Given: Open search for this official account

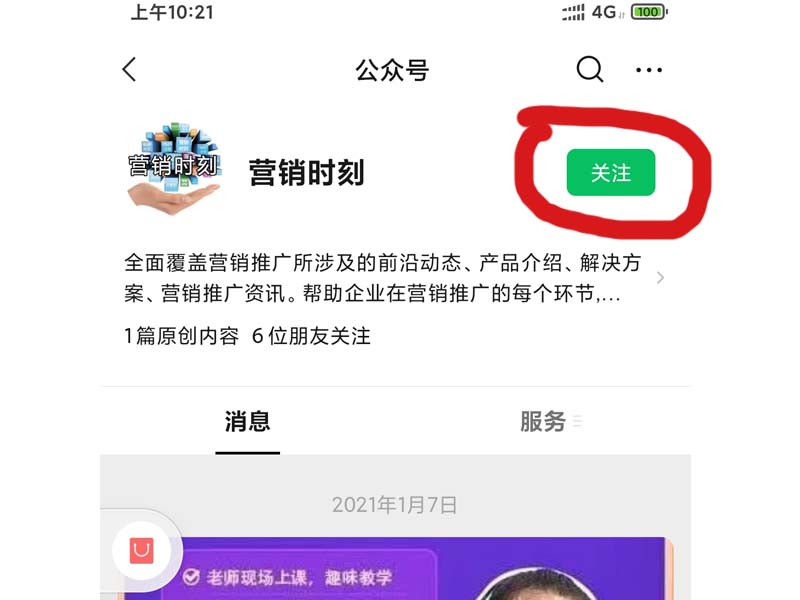Looking at the screenshot, I should point(590,69).
